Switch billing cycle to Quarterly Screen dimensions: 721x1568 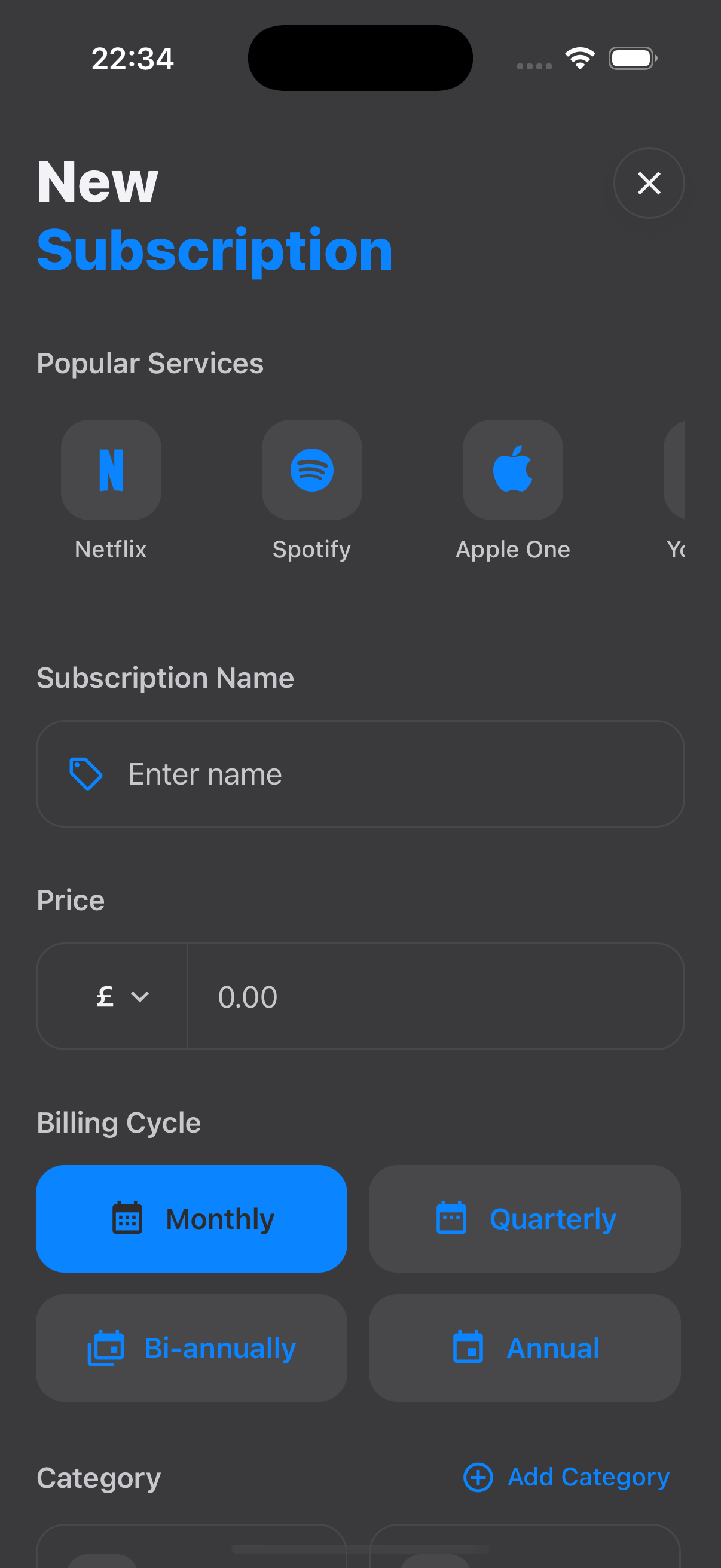(524, 1218)
